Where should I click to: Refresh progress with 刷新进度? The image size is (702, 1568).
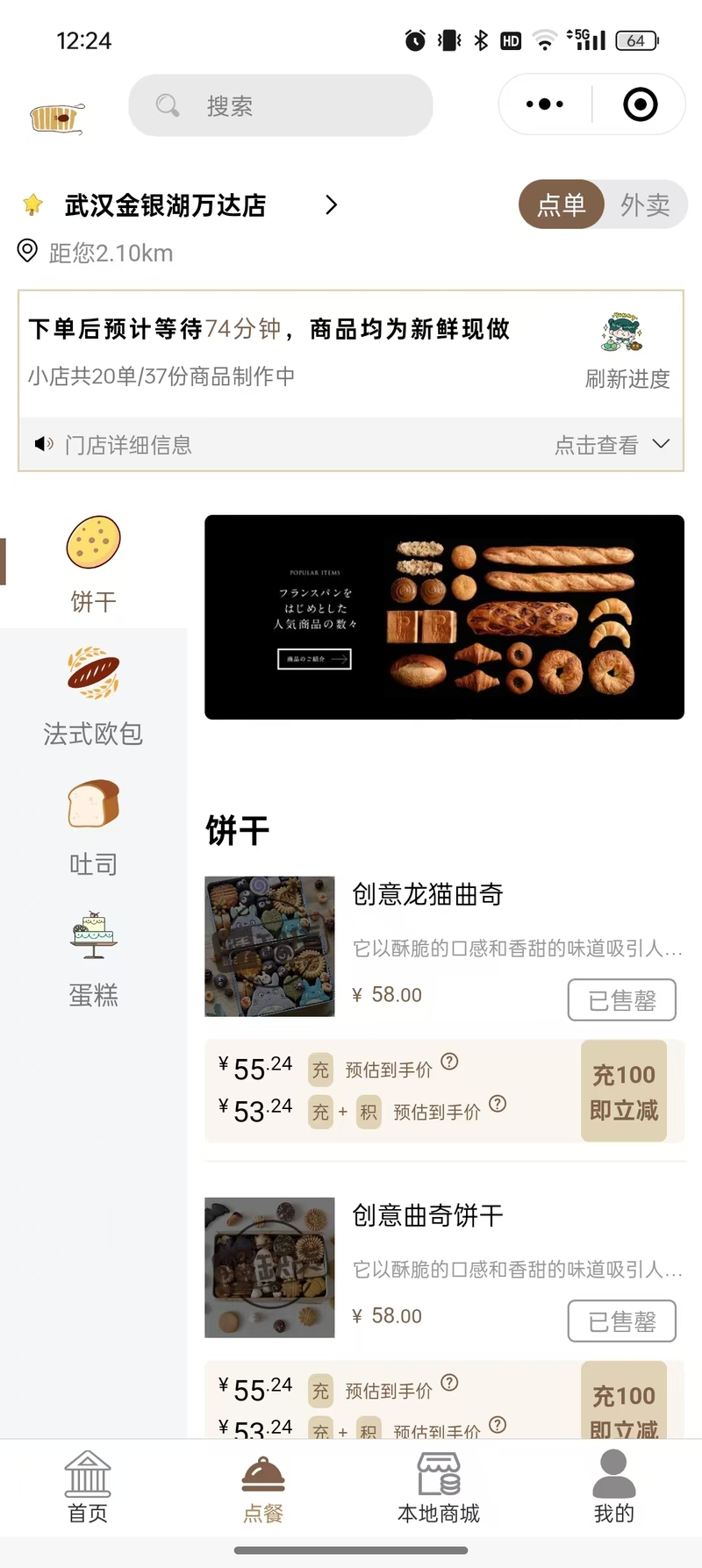tap(627, 353)
